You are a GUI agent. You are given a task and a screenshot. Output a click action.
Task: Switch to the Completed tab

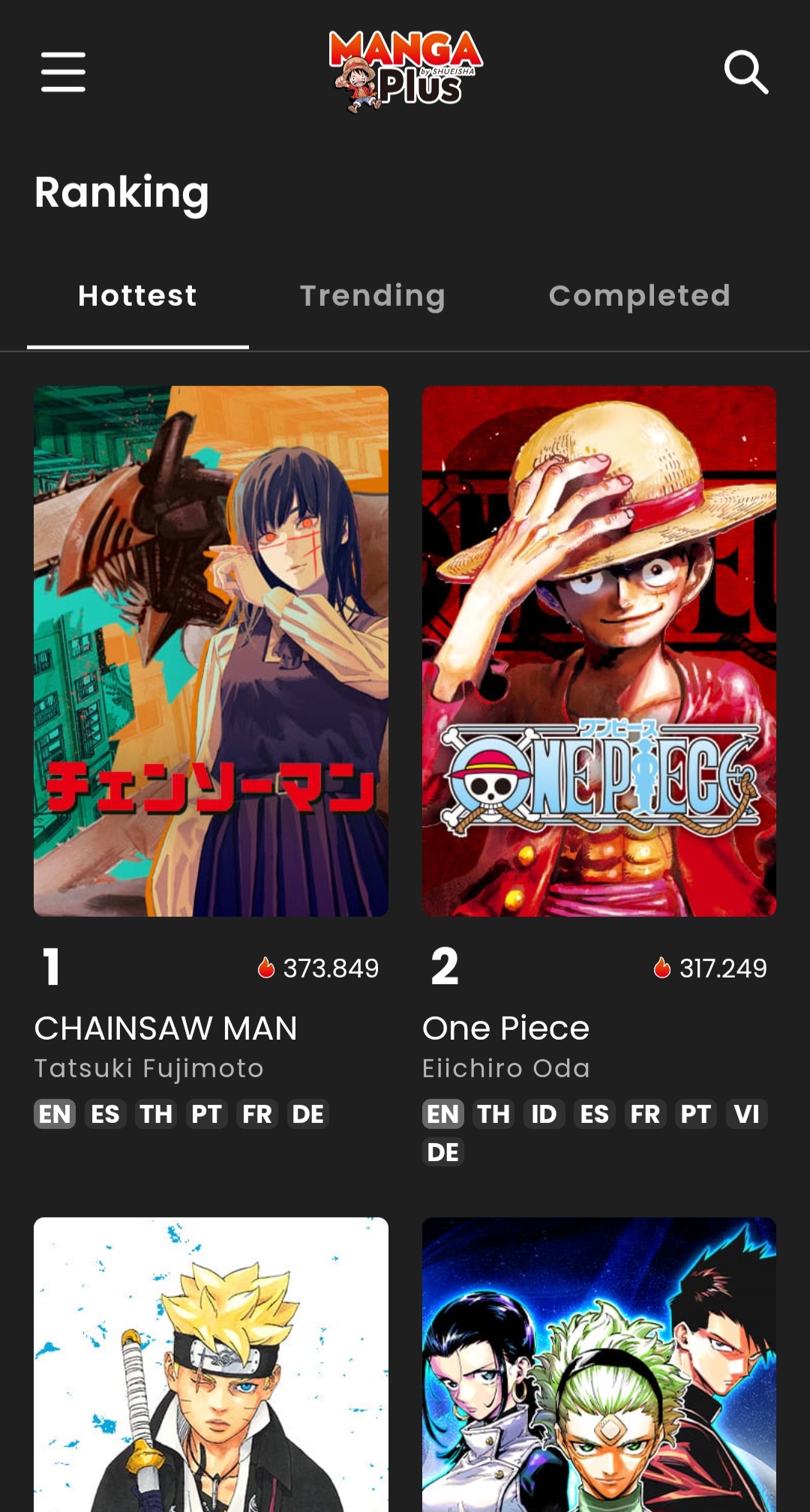639,296
